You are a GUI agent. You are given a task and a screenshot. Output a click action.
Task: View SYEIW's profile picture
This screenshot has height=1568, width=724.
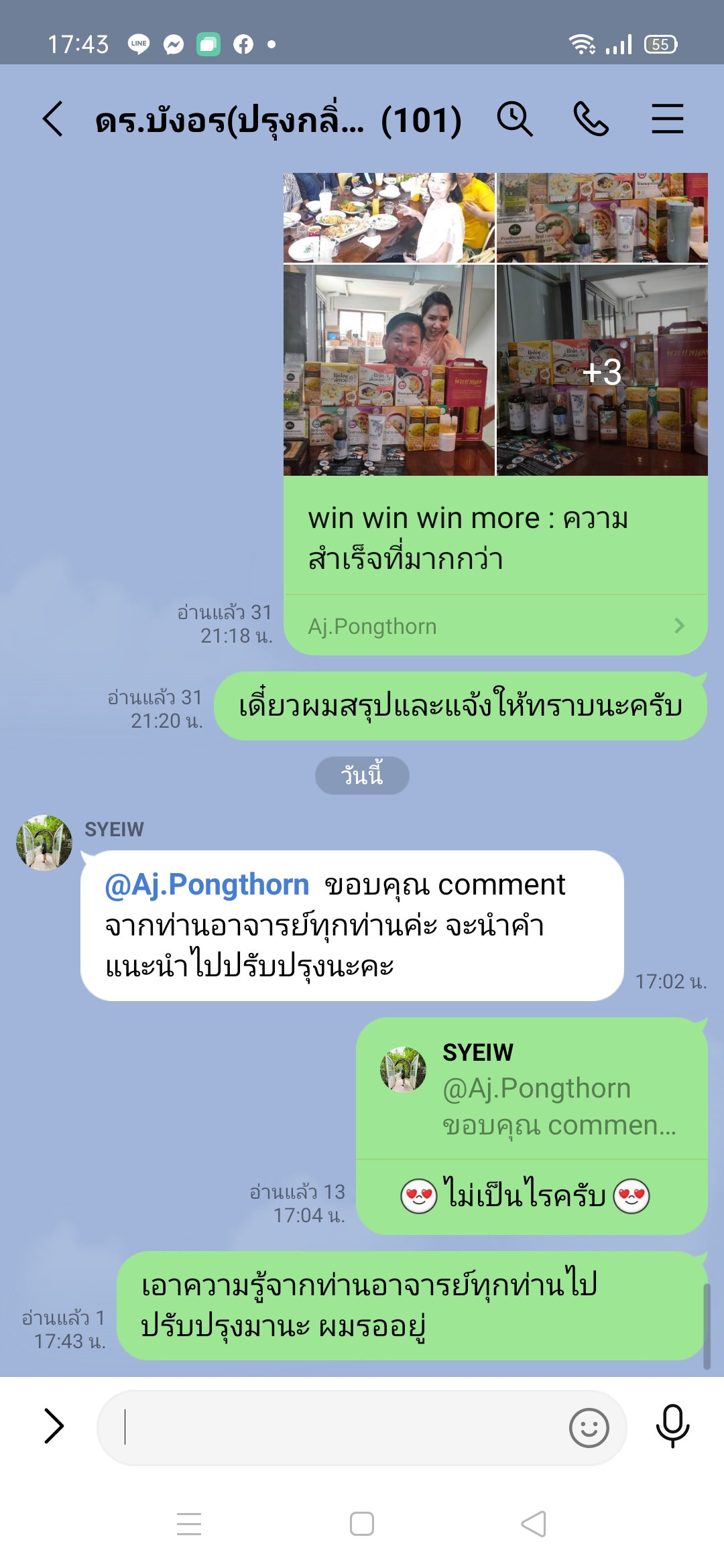(x=44, y=842)
